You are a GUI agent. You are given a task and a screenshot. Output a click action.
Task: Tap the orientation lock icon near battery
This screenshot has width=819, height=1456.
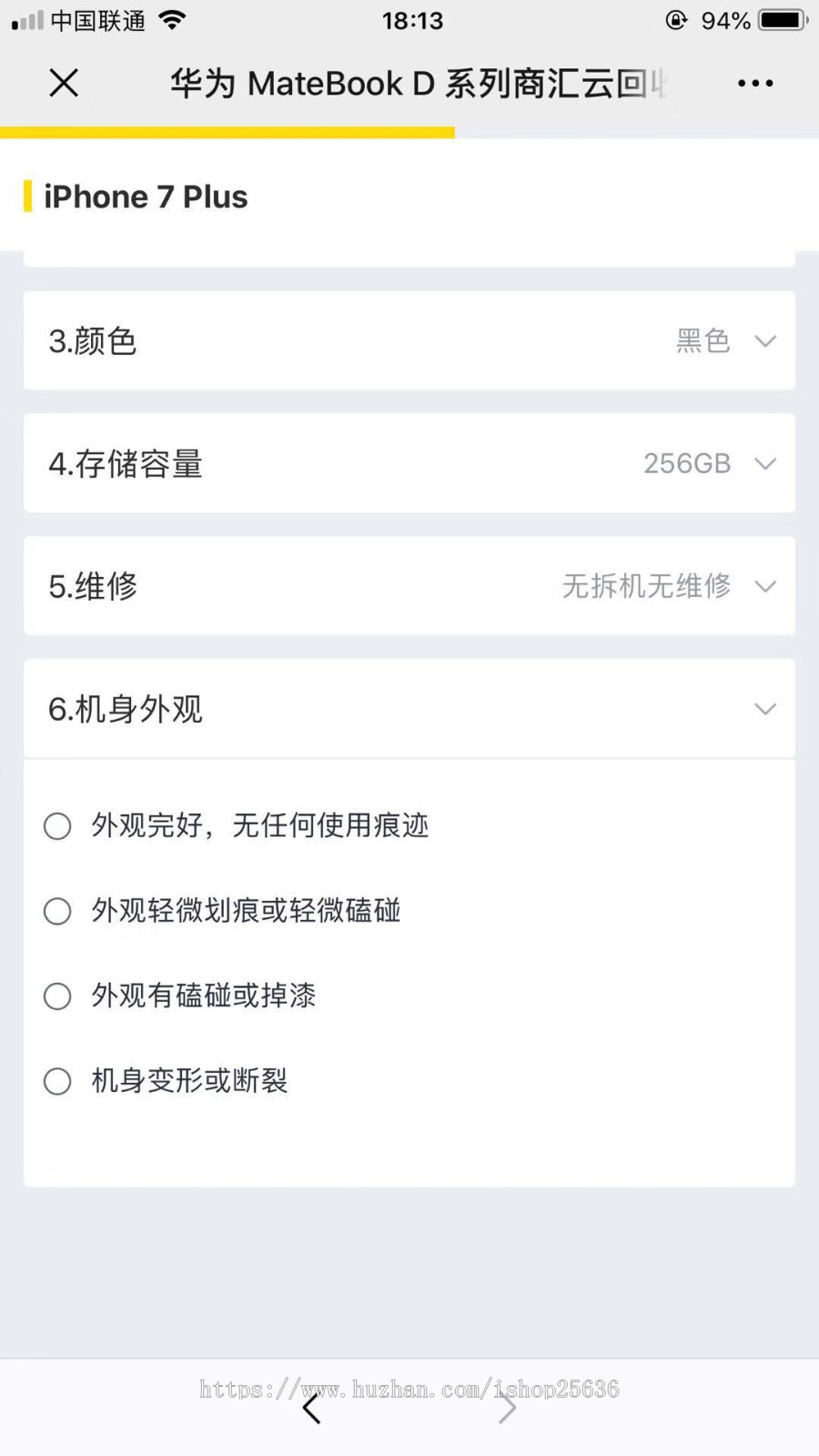point(674,19)
